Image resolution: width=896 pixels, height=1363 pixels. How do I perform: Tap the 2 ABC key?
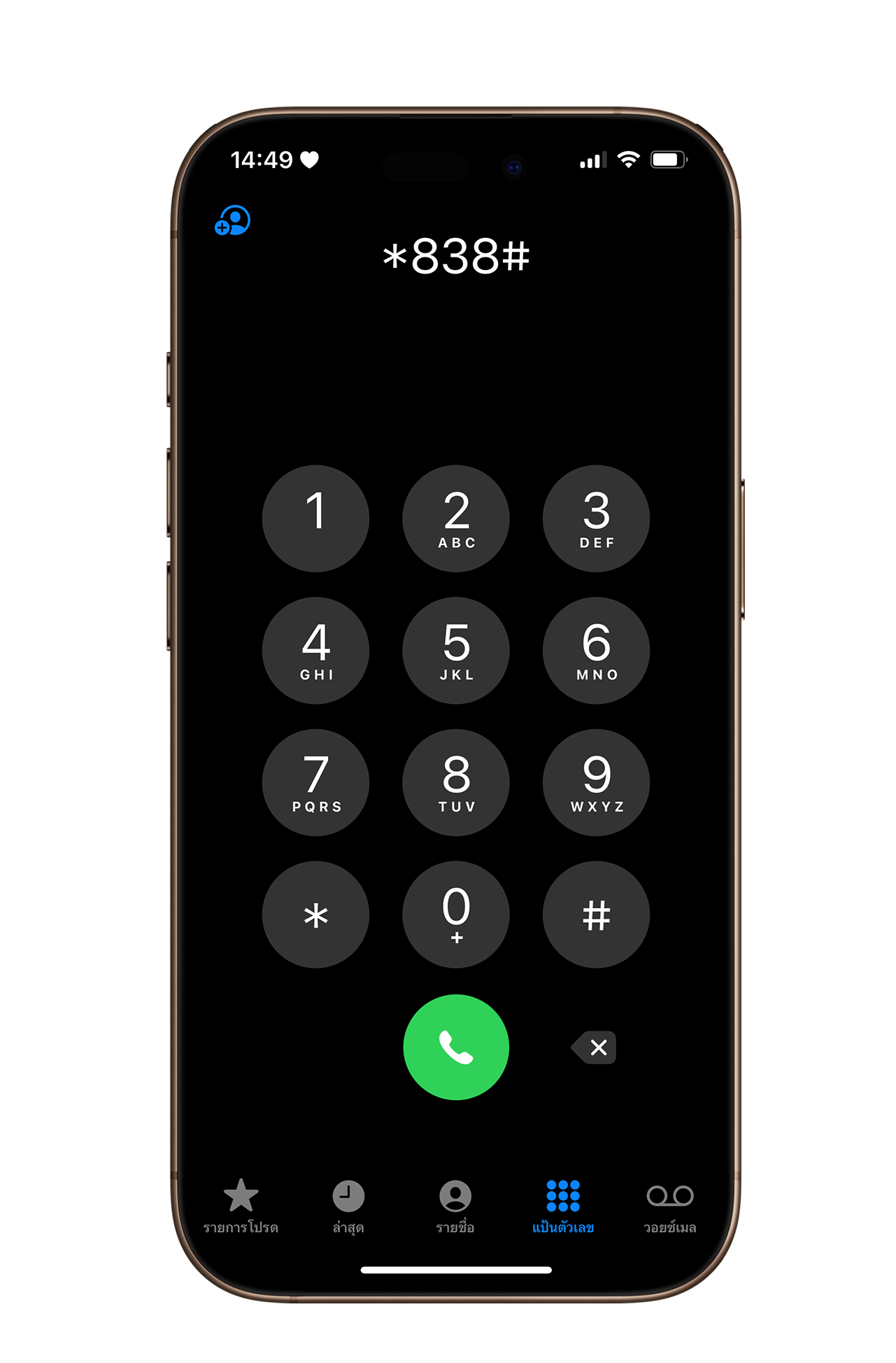tap(456, 518)
